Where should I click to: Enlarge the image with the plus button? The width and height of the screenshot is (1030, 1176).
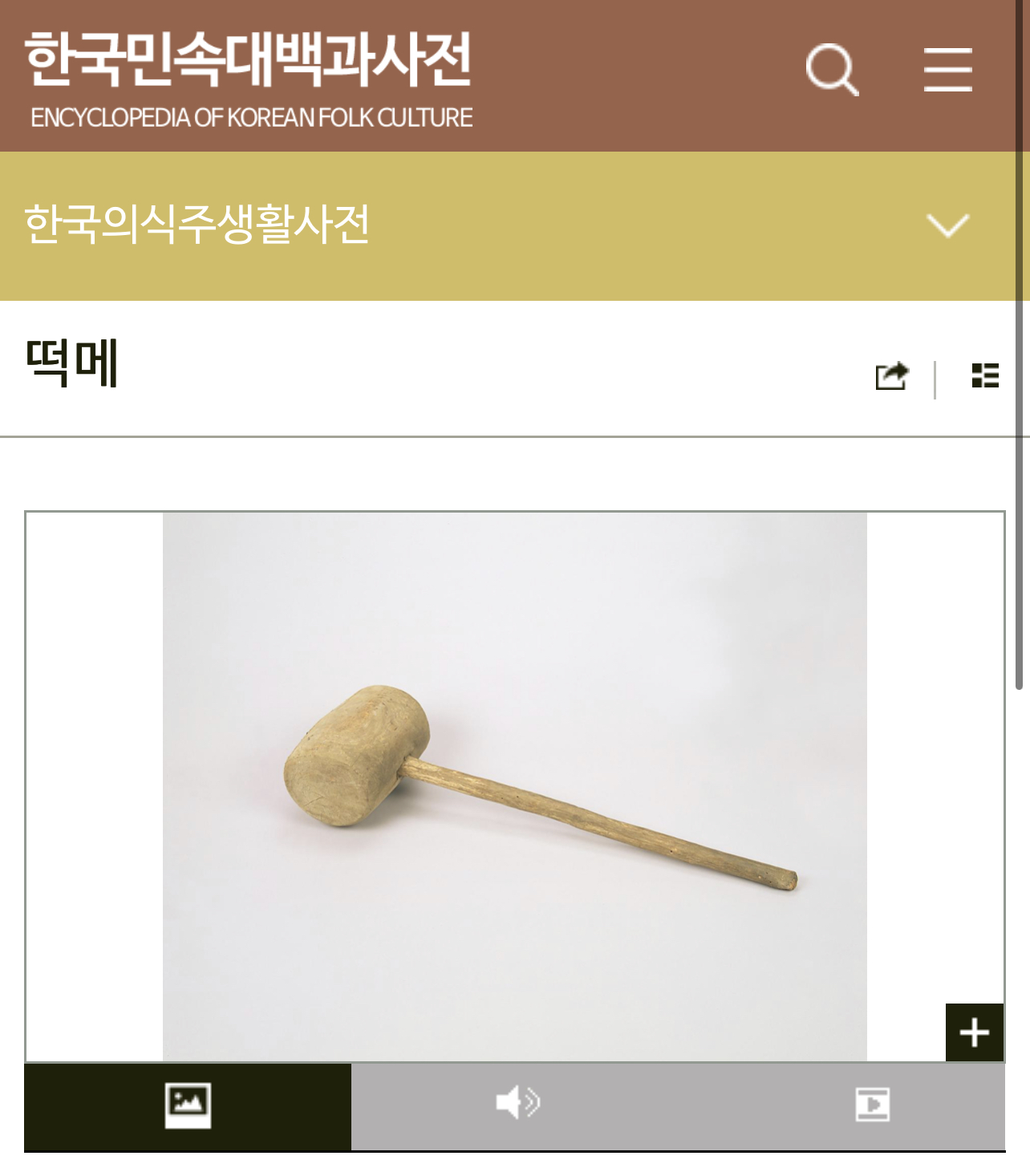click(x=974, y=1032)
